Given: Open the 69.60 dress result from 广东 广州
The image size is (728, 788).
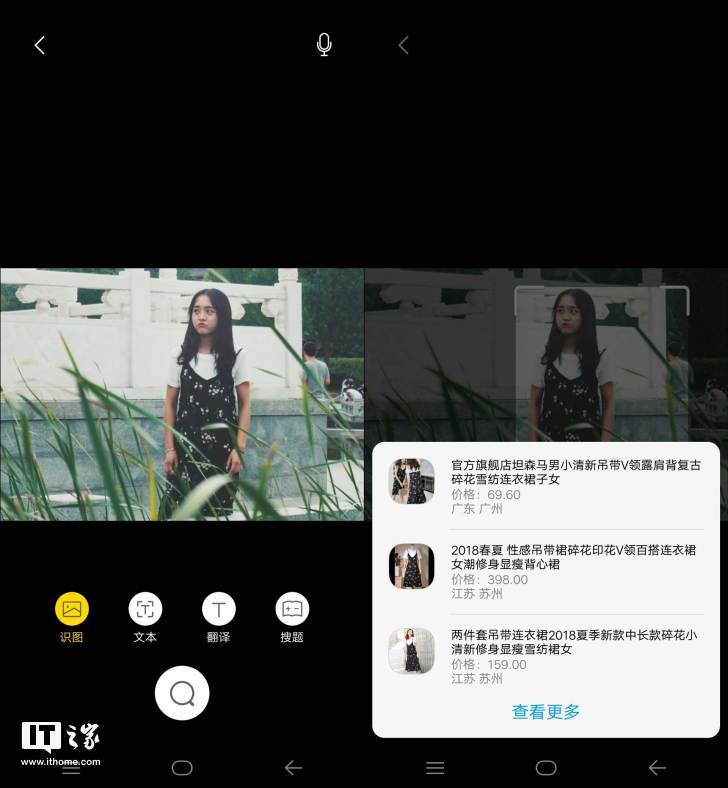Looking at the screenshot, I should [546, 486].
